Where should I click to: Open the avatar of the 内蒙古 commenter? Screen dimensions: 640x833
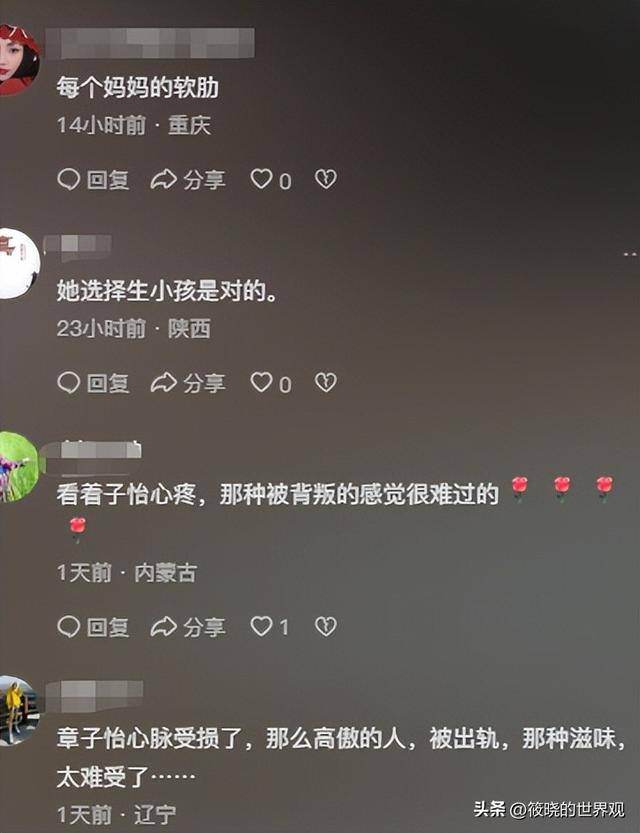[19, 466]
